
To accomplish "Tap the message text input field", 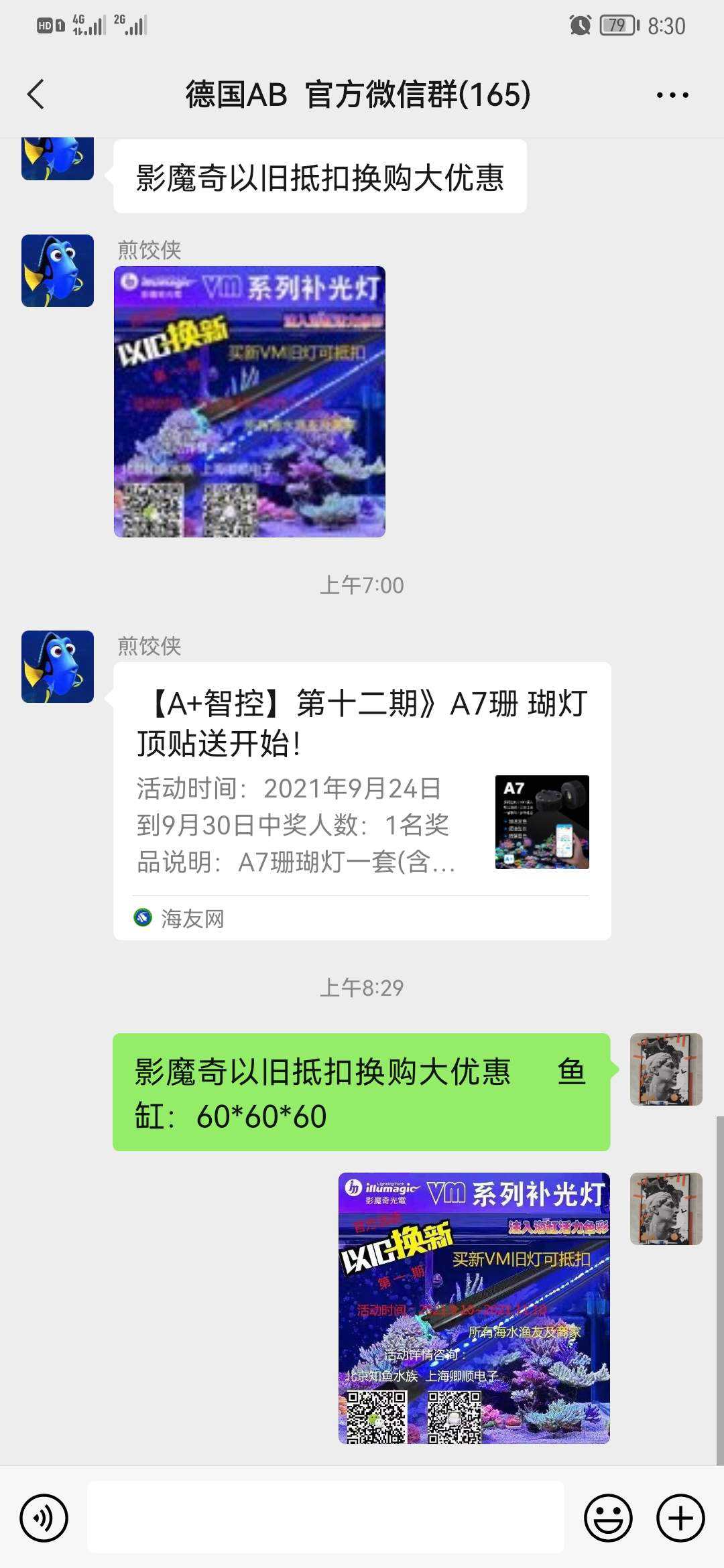I will [326, 1518].
